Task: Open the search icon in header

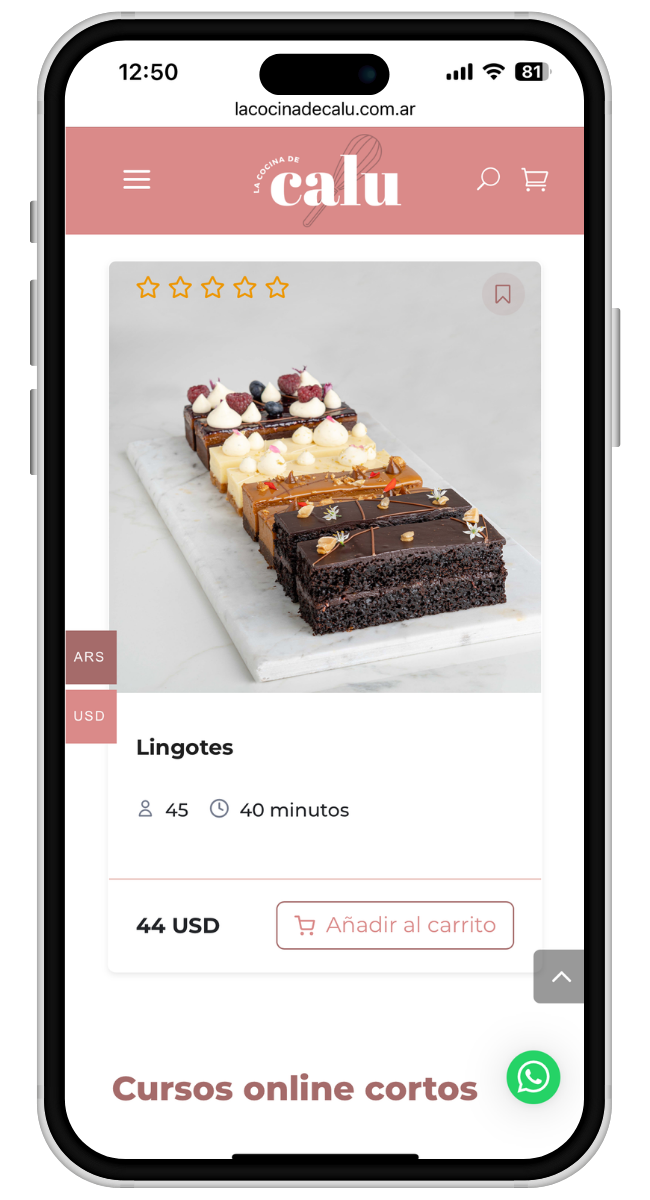Action: [488, 180]
